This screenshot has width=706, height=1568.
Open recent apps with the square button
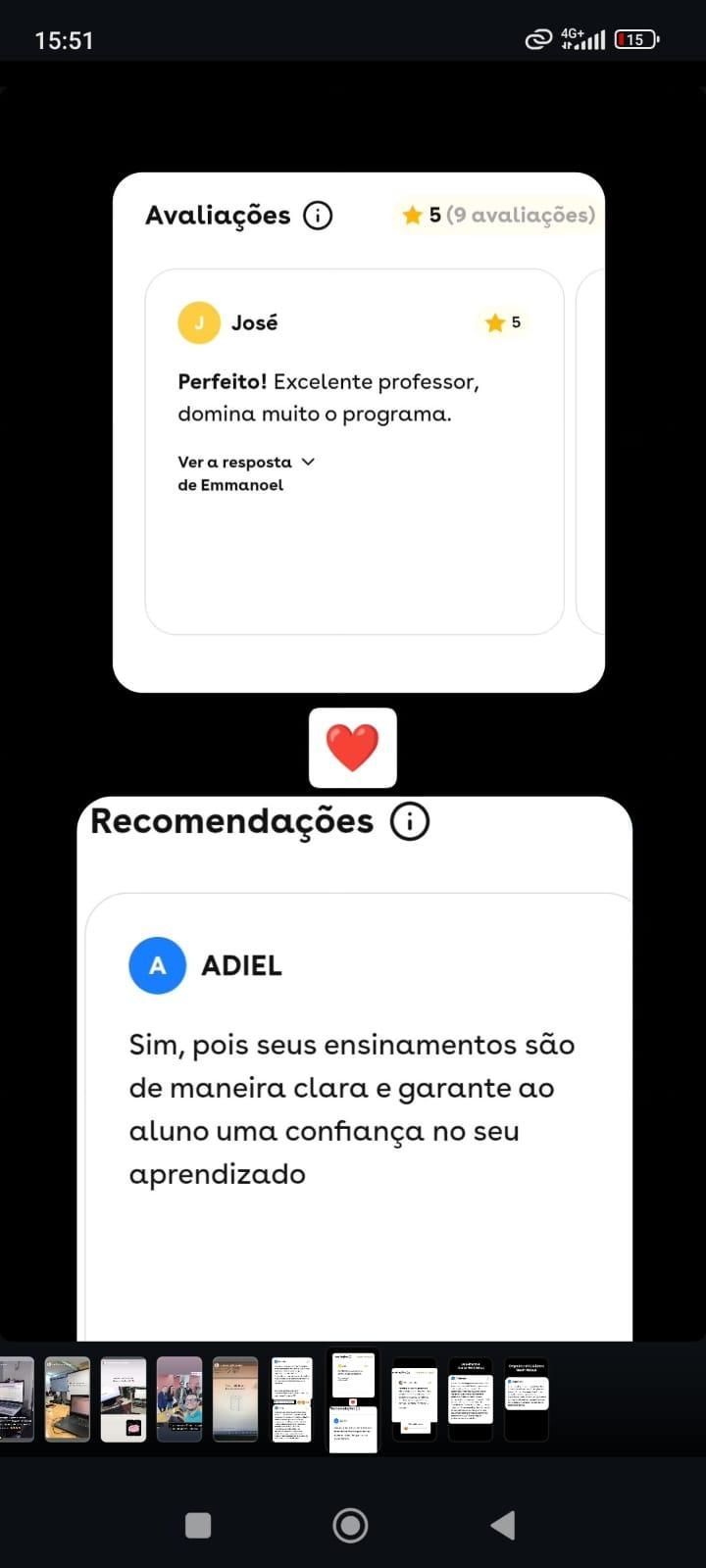[198, 1525]
